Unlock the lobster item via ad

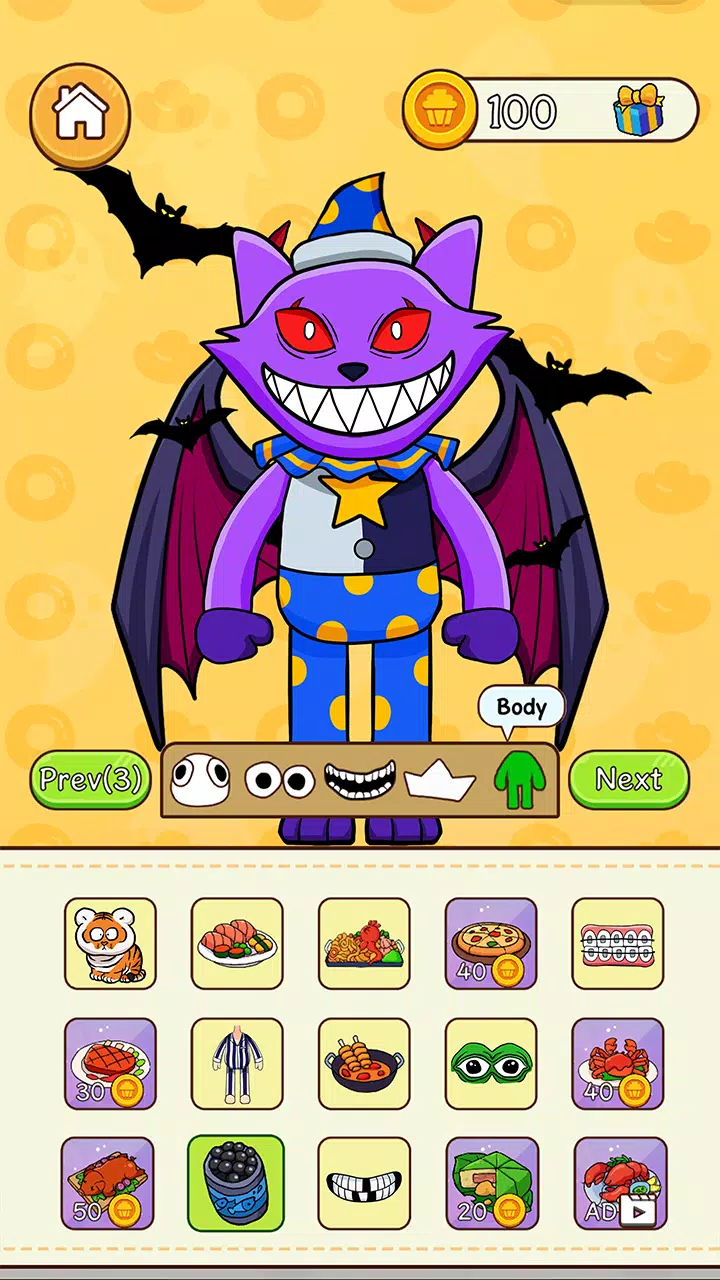point(620,1183)
